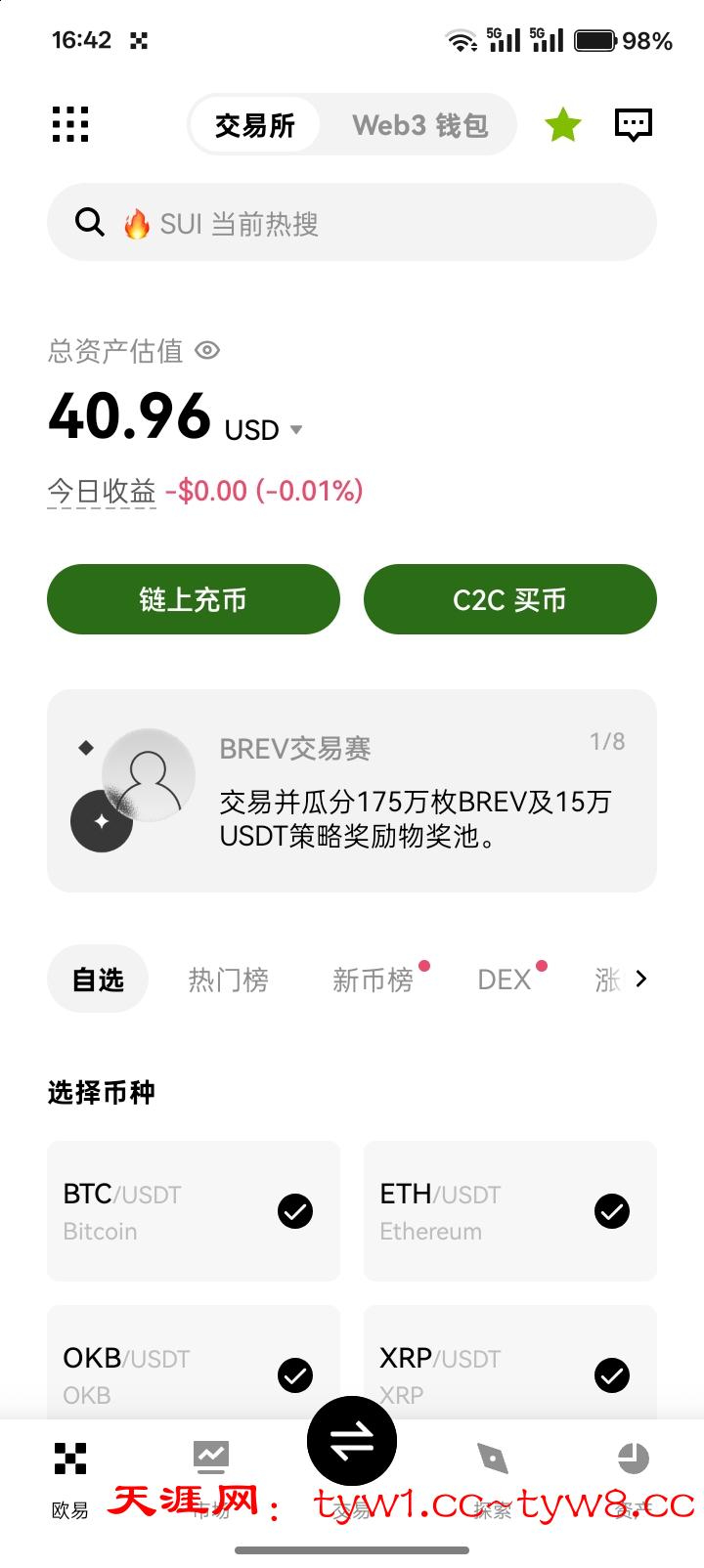Tap the SUI 当前热搜 search box
Image resolution: width=704 pixels, height=1568 pixels.
352,223
